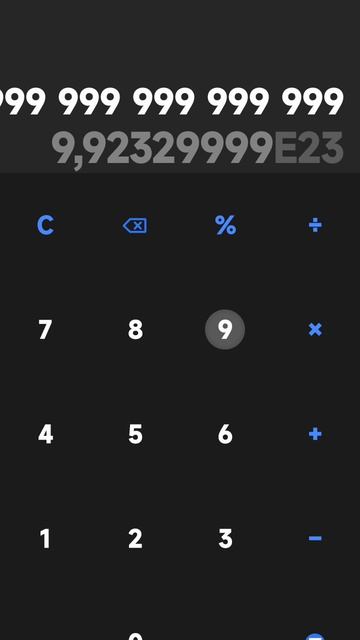Delete the last digit with backspace

point(135,225)
